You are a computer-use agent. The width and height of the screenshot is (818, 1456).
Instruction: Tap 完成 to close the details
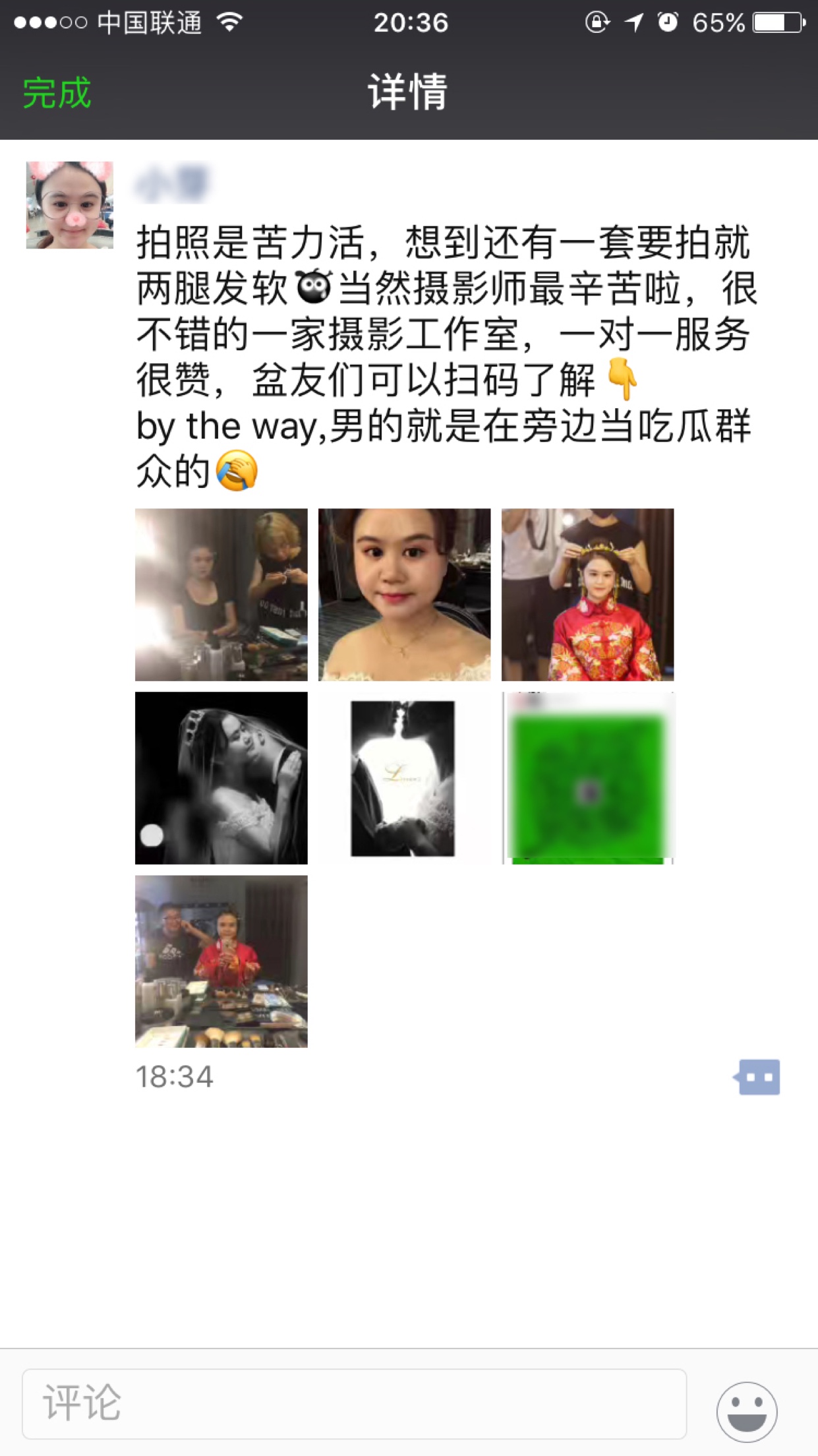coord(57,92)
